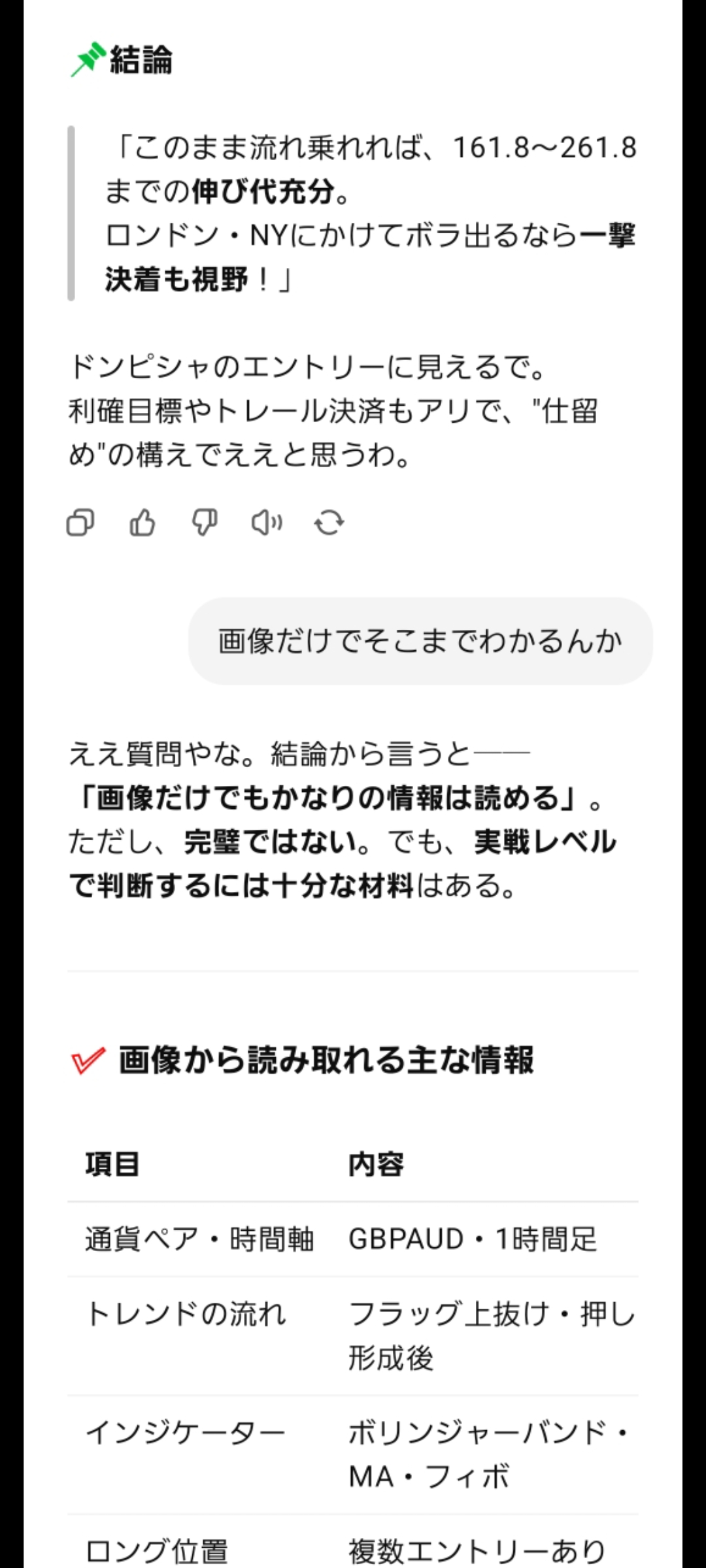
Task: Read the response aloud
Action: (267, 523)
